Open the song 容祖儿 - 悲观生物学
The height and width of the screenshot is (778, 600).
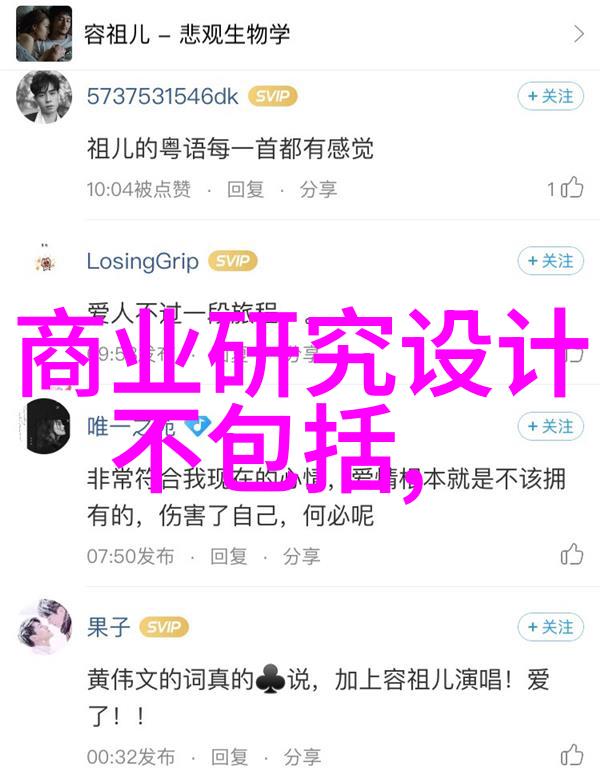coord(300,34)
